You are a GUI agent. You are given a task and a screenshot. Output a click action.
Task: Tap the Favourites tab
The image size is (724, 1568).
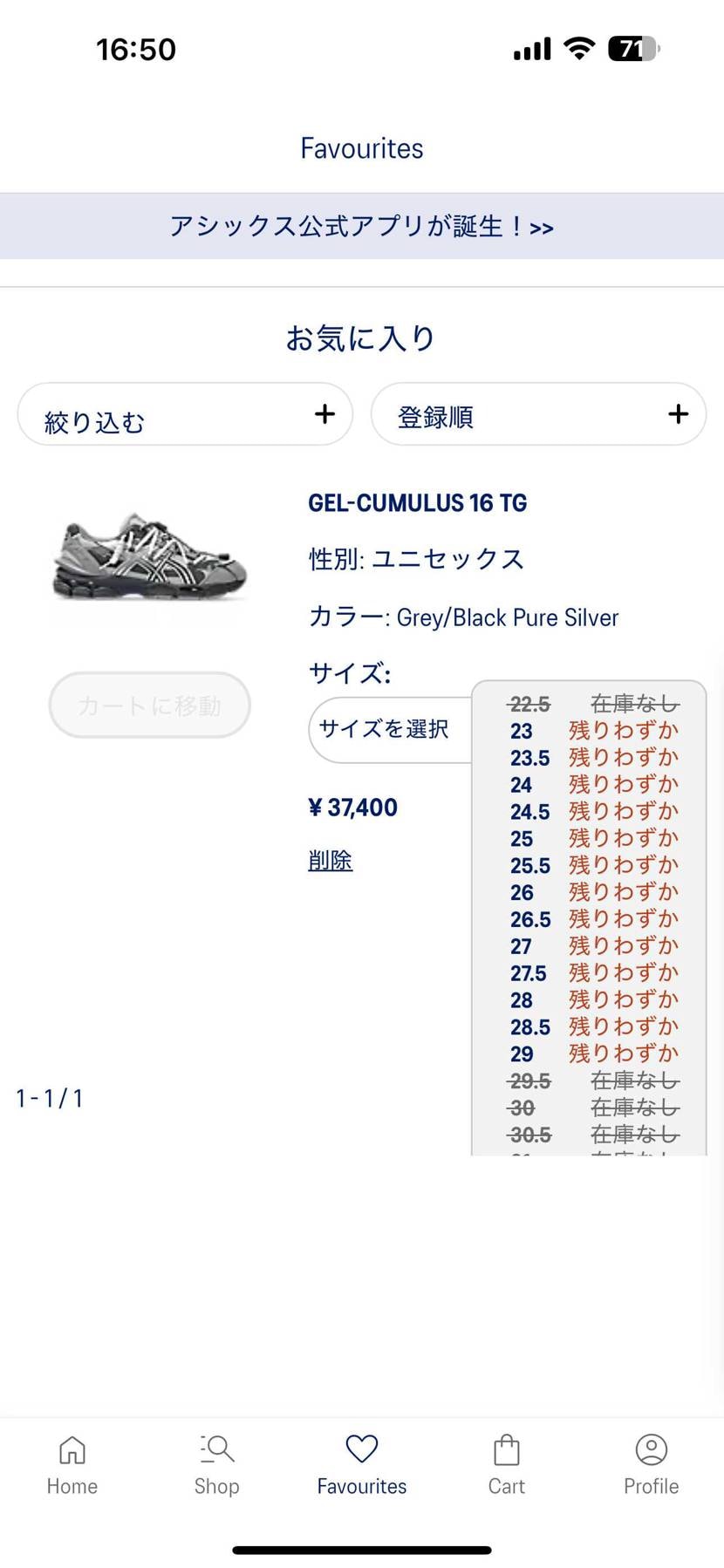(x=361, y=1465)
